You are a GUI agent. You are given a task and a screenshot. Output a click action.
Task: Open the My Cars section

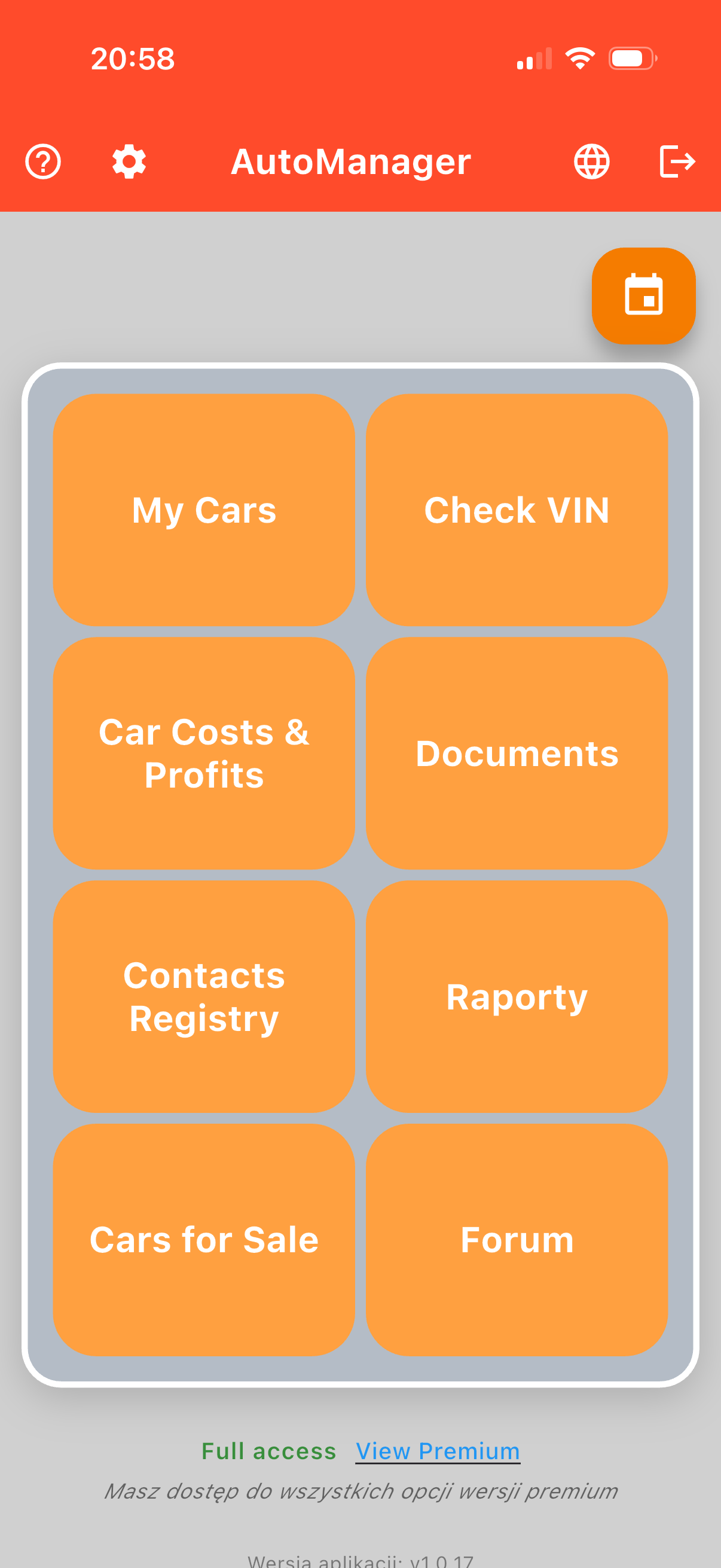pos(204,510)
